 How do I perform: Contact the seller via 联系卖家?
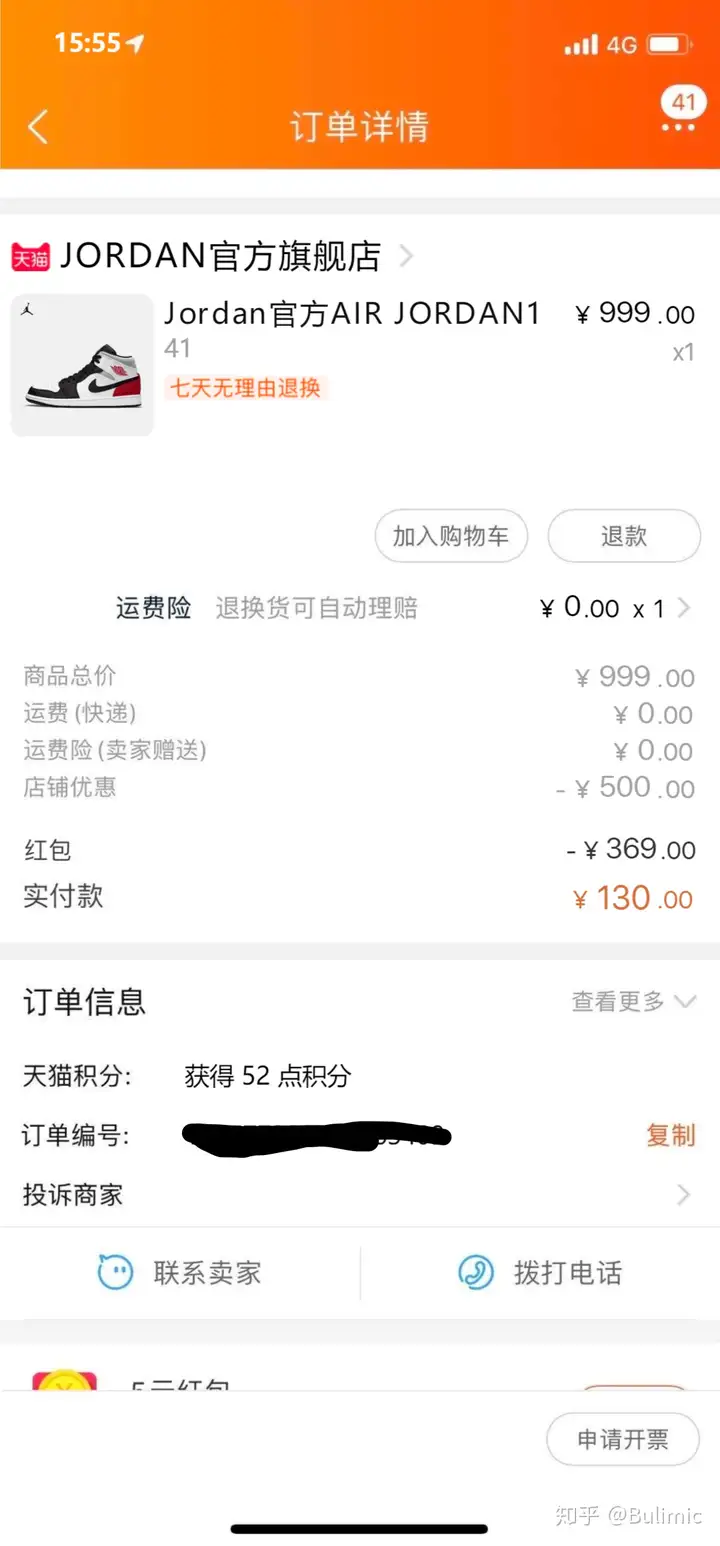coord(180,1273)
